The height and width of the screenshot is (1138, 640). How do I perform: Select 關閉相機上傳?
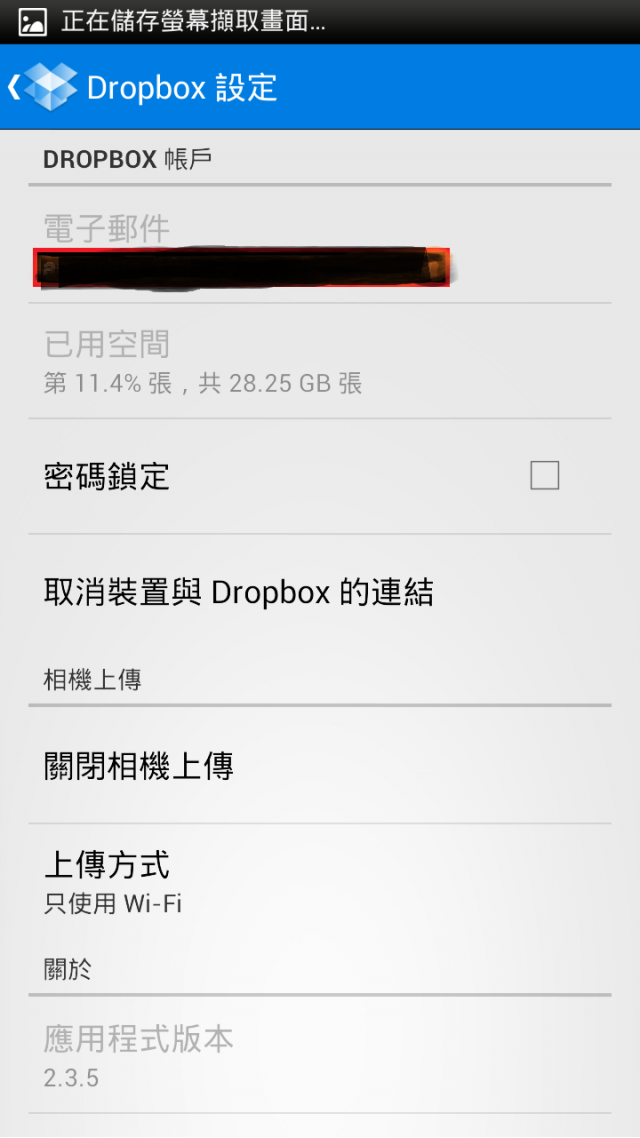click(320, 765)
